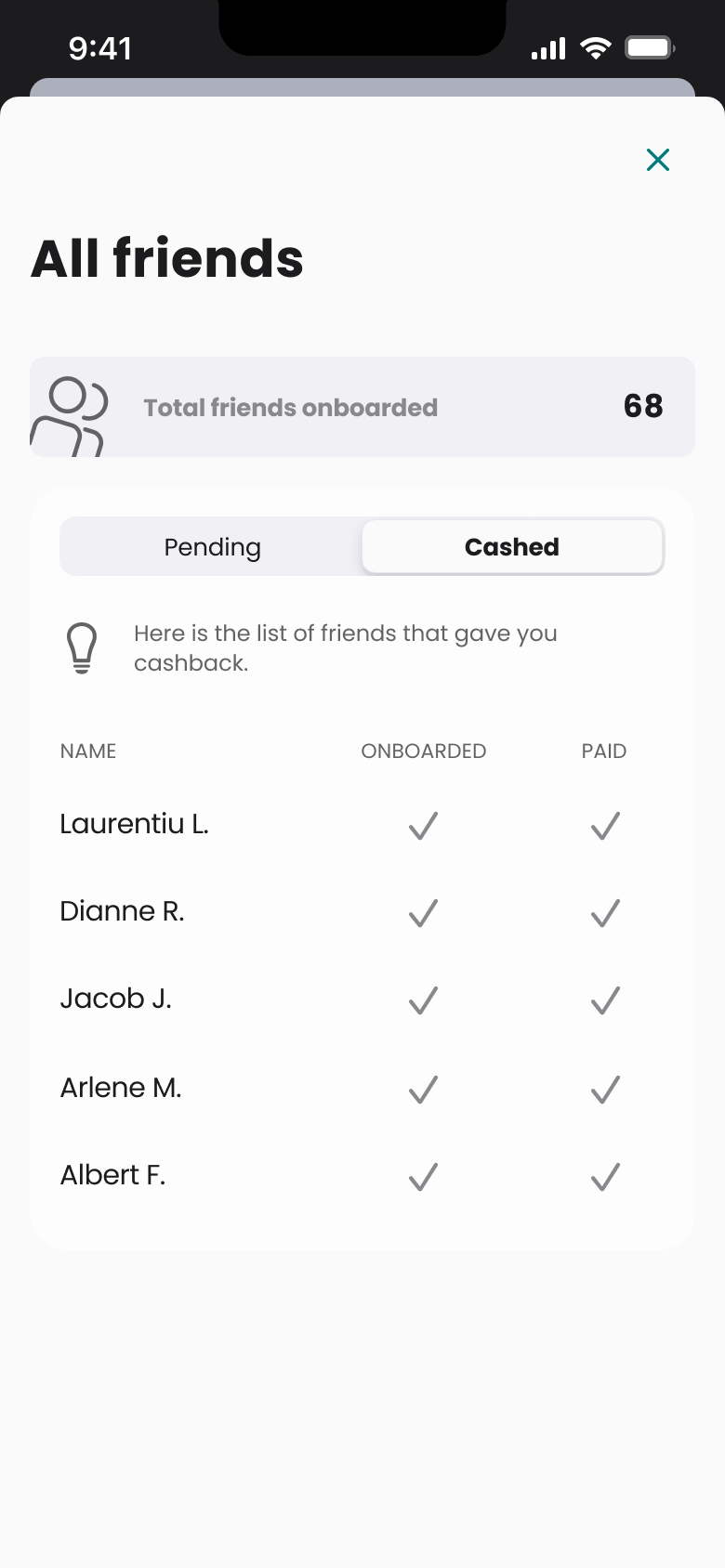725x1568 pixels.
Task: Switch to the Pending tab
Action: (212, 547)
